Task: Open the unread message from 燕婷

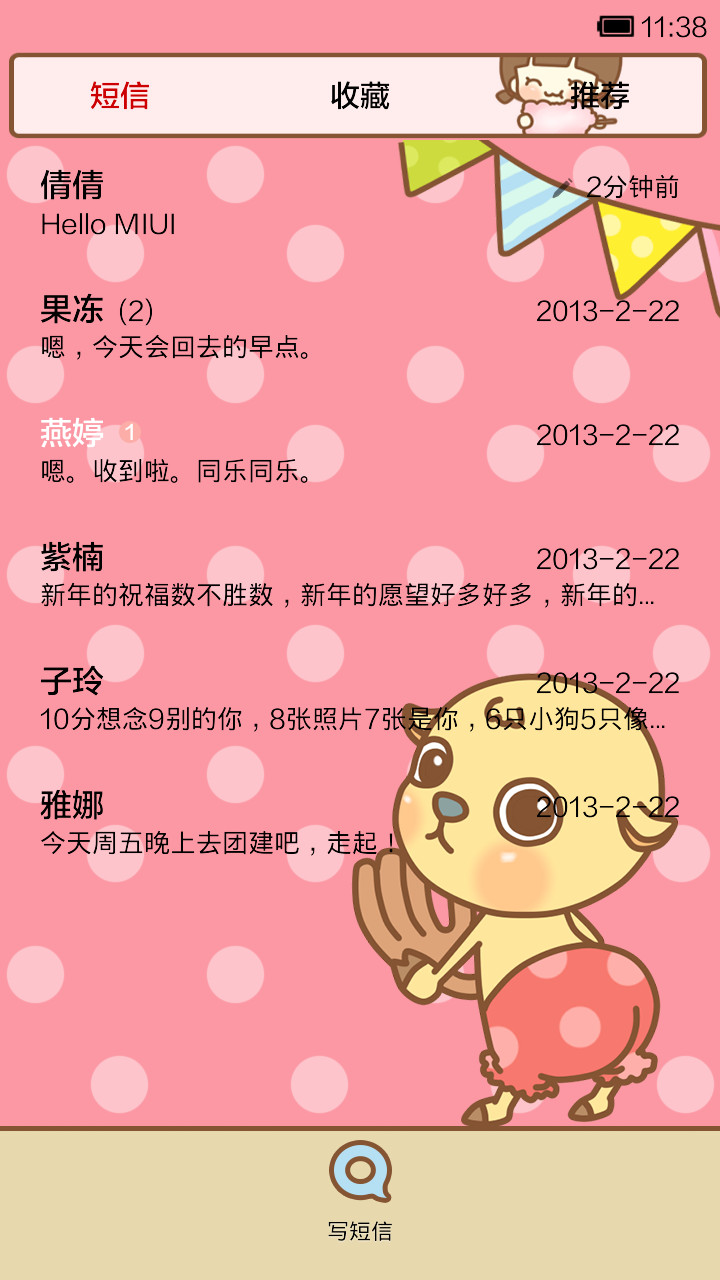Action: pyautogui.click(x=360, y=452)
